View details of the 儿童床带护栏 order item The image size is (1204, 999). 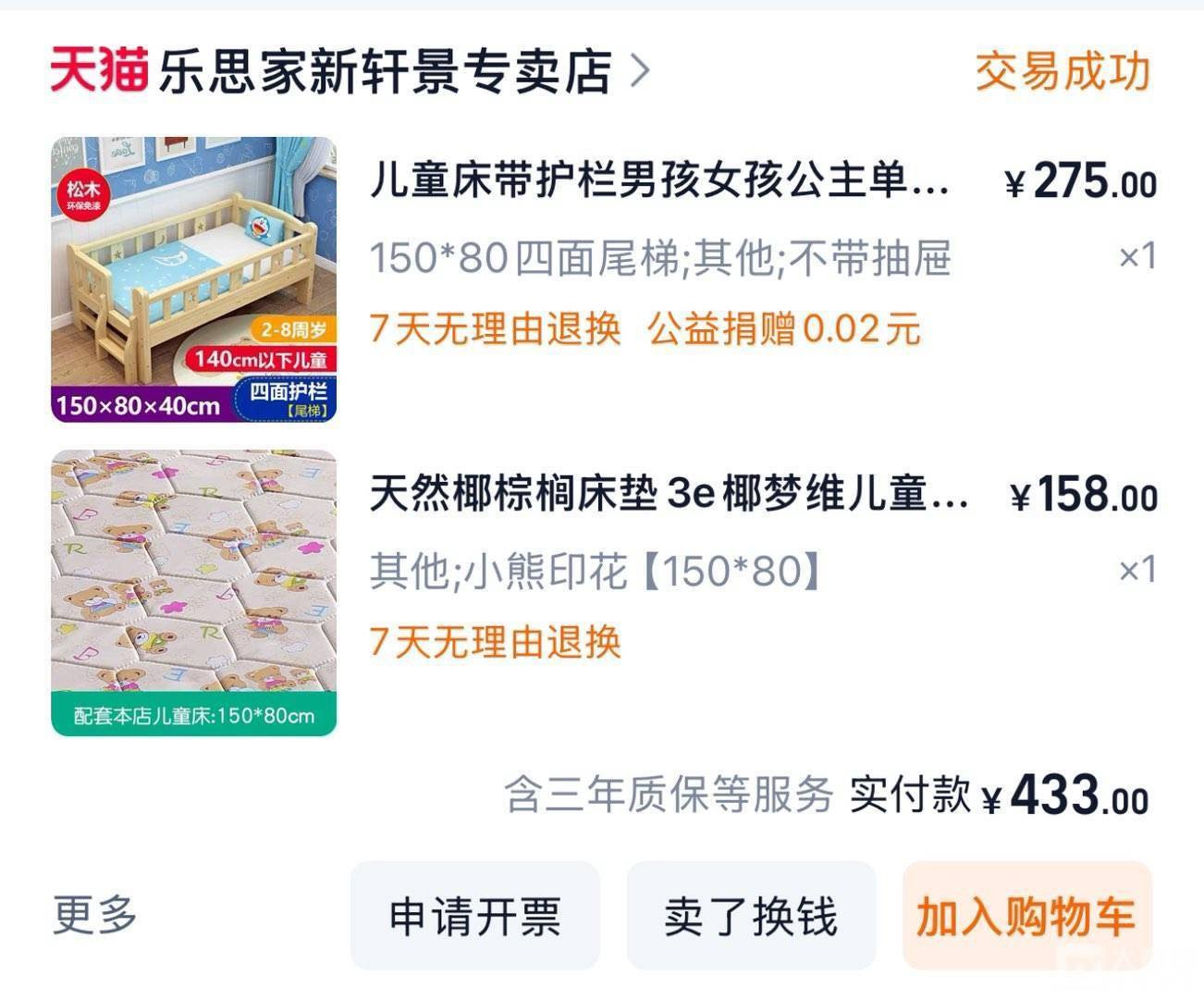(x=658, y=180)
